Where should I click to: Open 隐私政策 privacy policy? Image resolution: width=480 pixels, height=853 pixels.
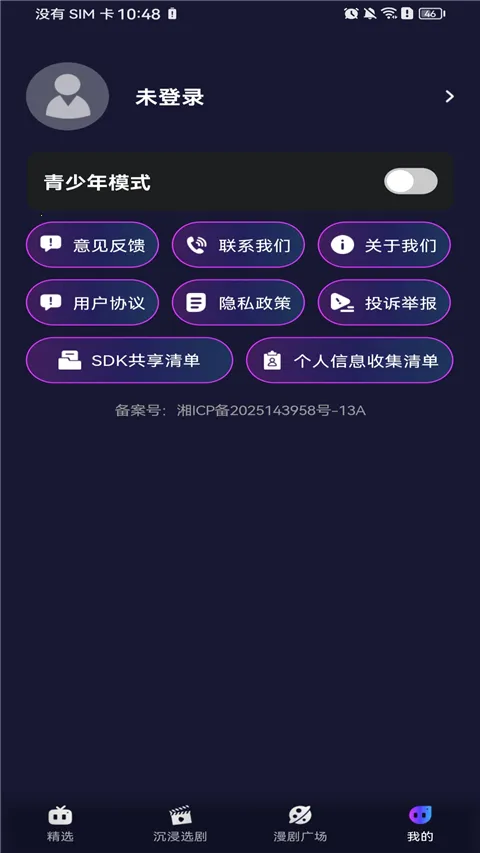(238, 302)
